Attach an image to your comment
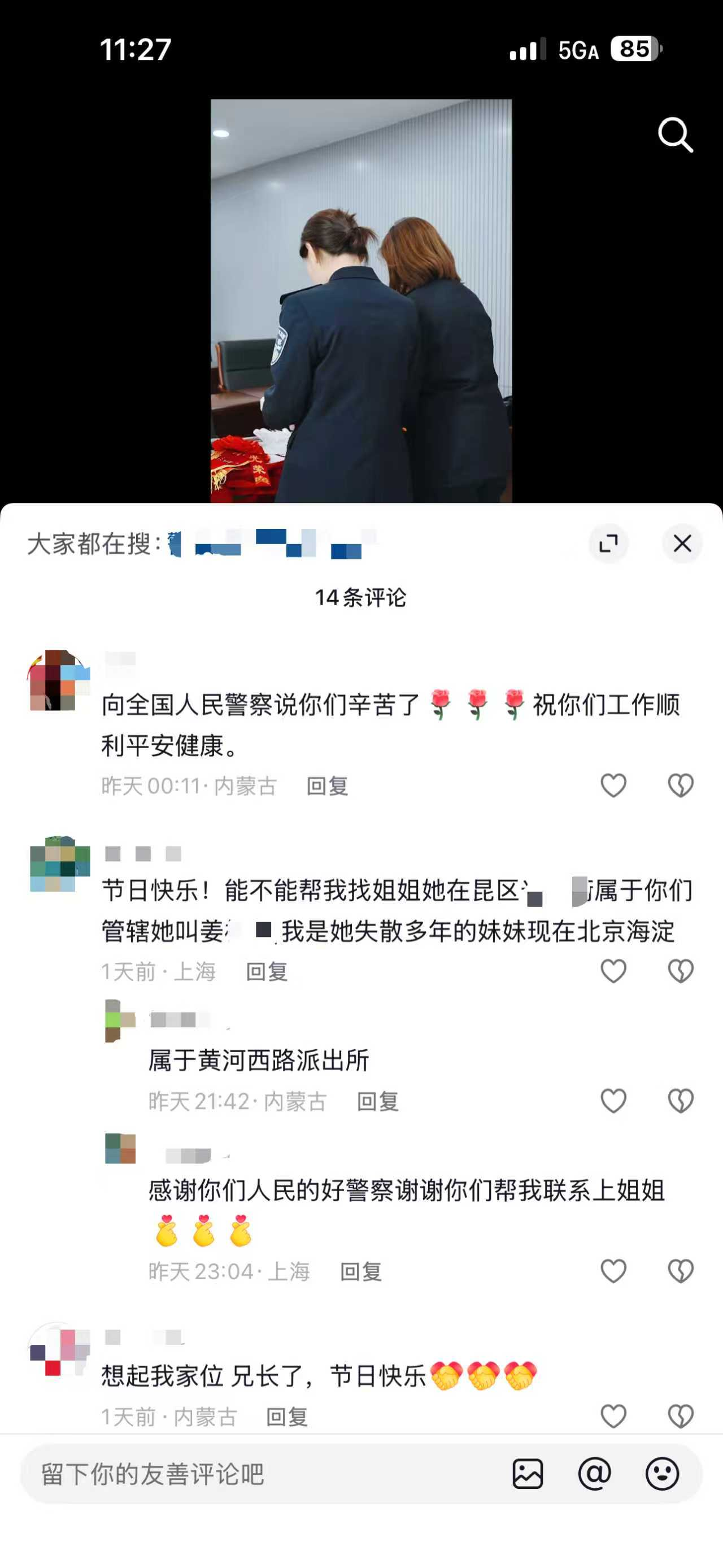723x1568 pixels. click(x=528, y=1474)
